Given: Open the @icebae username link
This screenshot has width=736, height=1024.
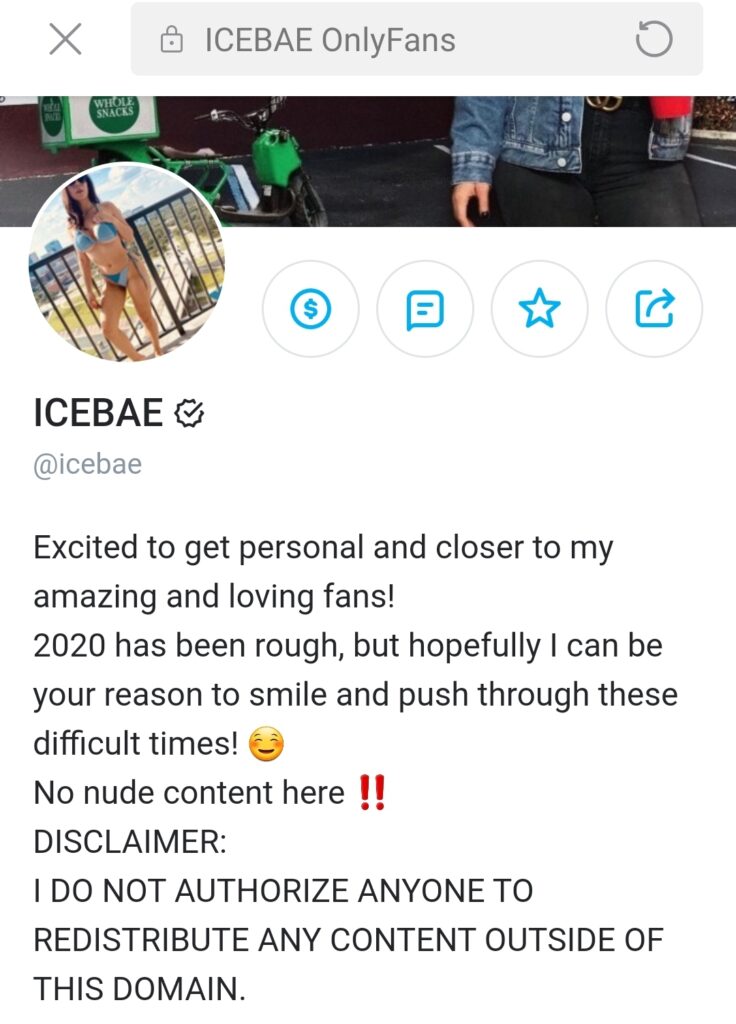Looking at the screenshot, I should [89, 463].
